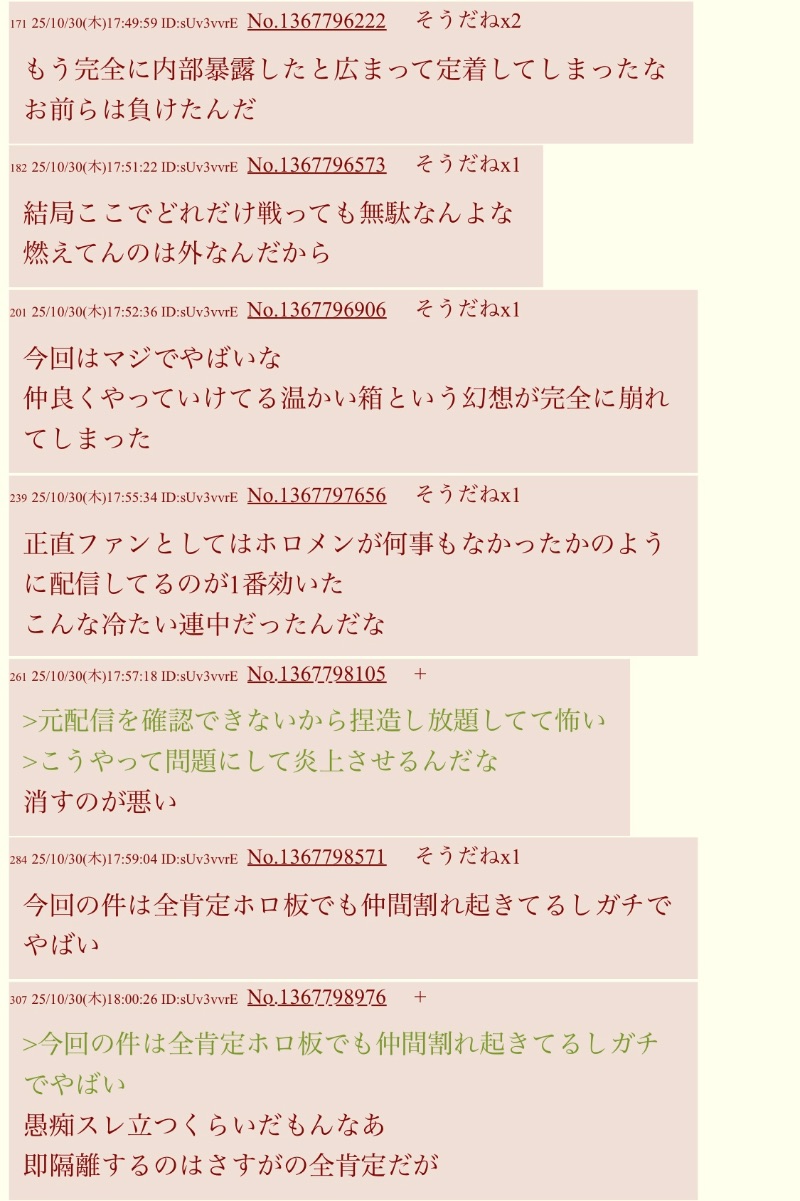Viewport: 800px width, 1201px height.
Task: Open post No.1367798105 link
Action: coord(316,674)
